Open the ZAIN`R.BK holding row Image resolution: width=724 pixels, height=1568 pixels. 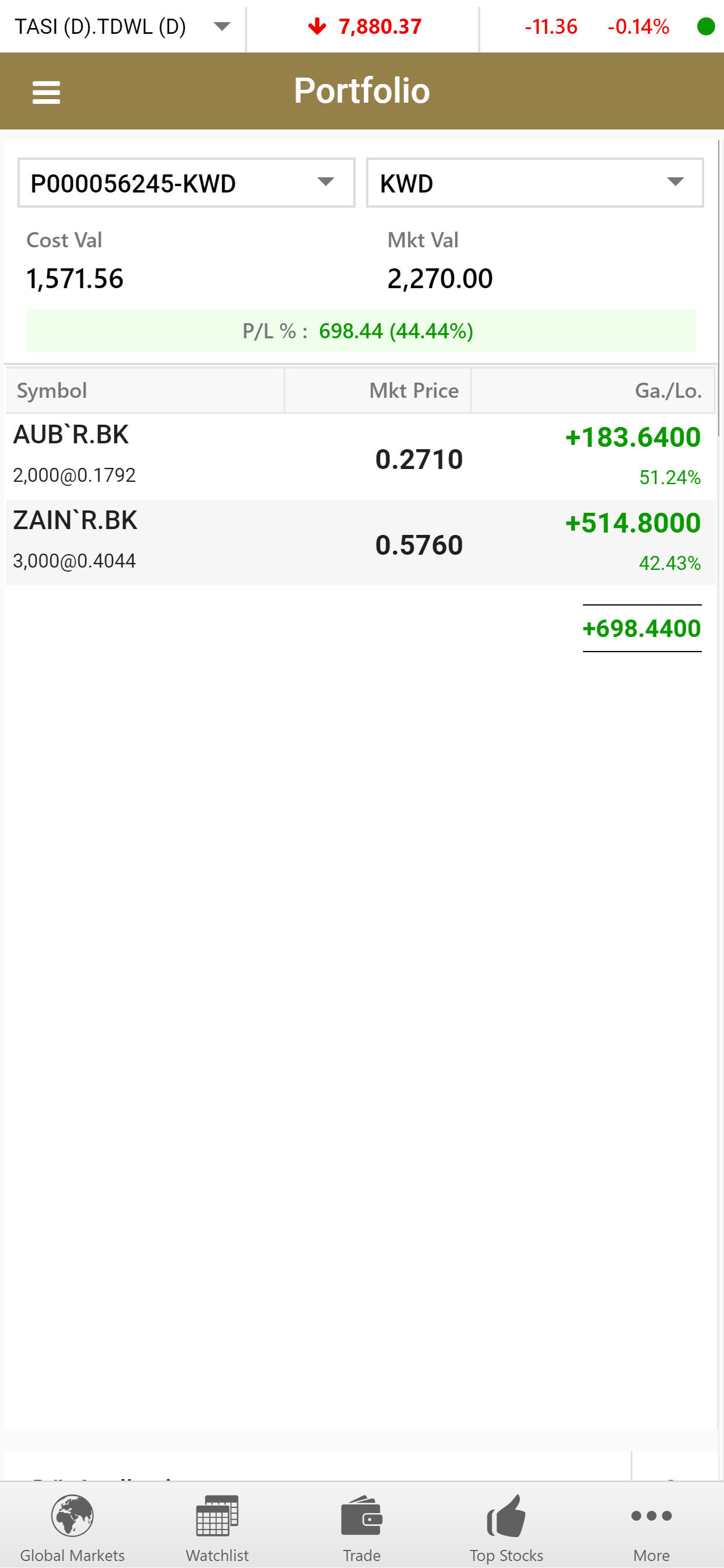click(360, 542)
